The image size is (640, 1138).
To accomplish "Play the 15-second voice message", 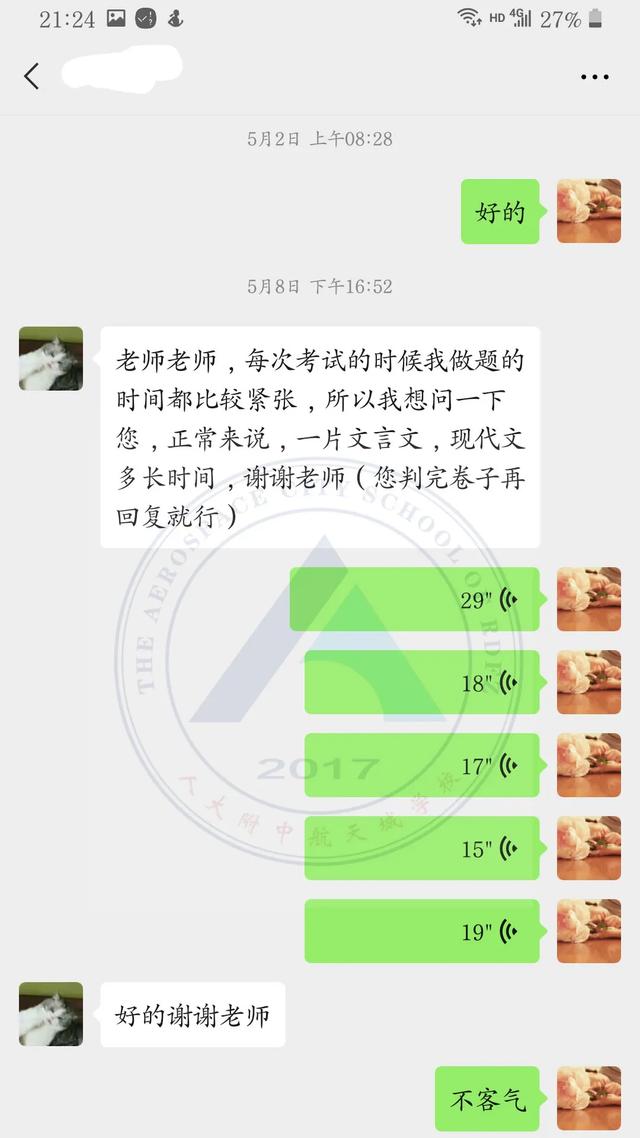I will click(x=422, y=848).
